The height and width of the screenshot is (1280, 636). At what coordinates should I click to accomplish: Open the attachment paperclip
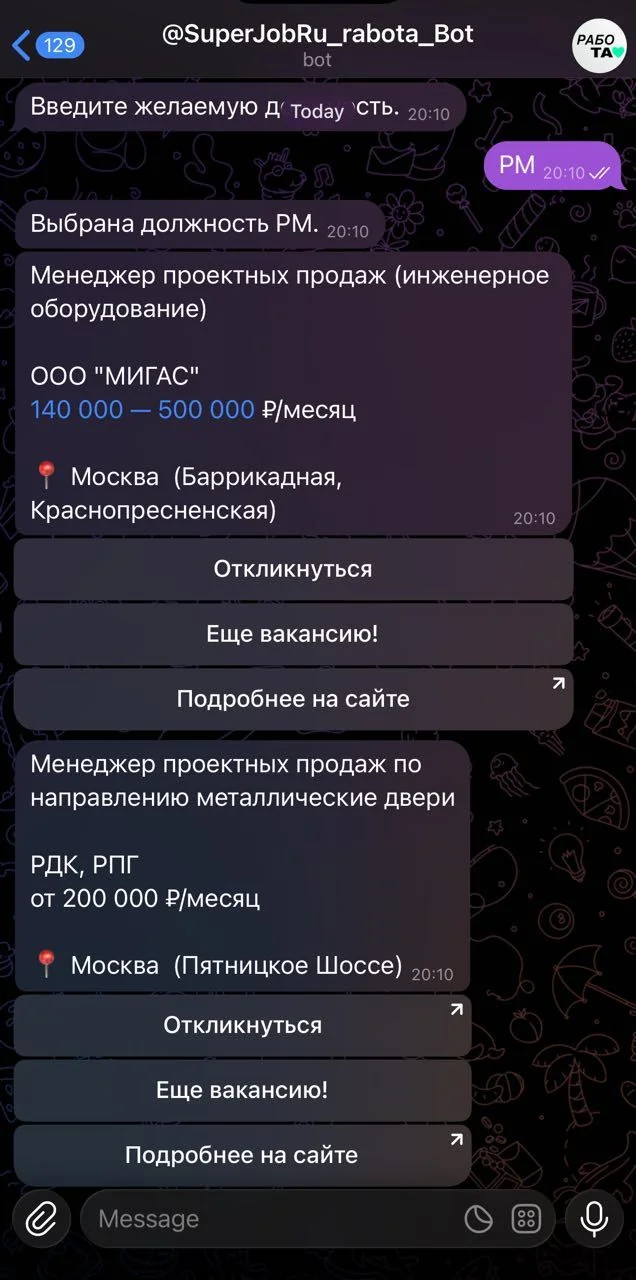tap(41, 1218)
